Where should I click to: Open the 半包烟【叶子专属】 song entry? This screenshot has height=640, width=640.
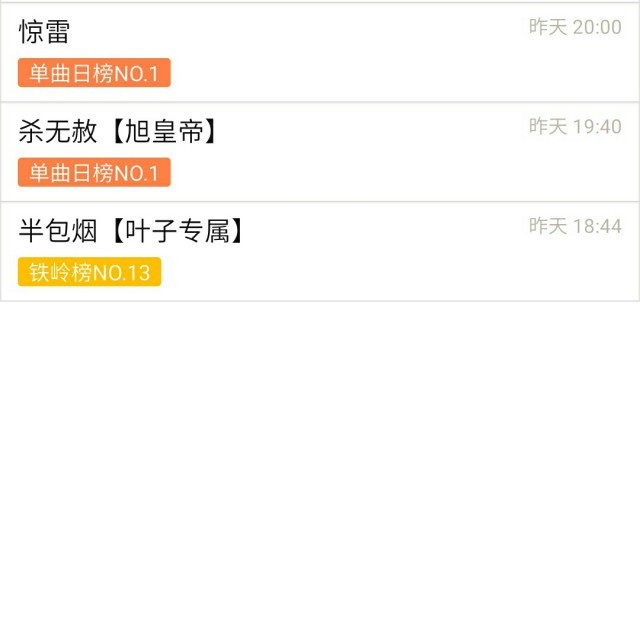[131, 231]
